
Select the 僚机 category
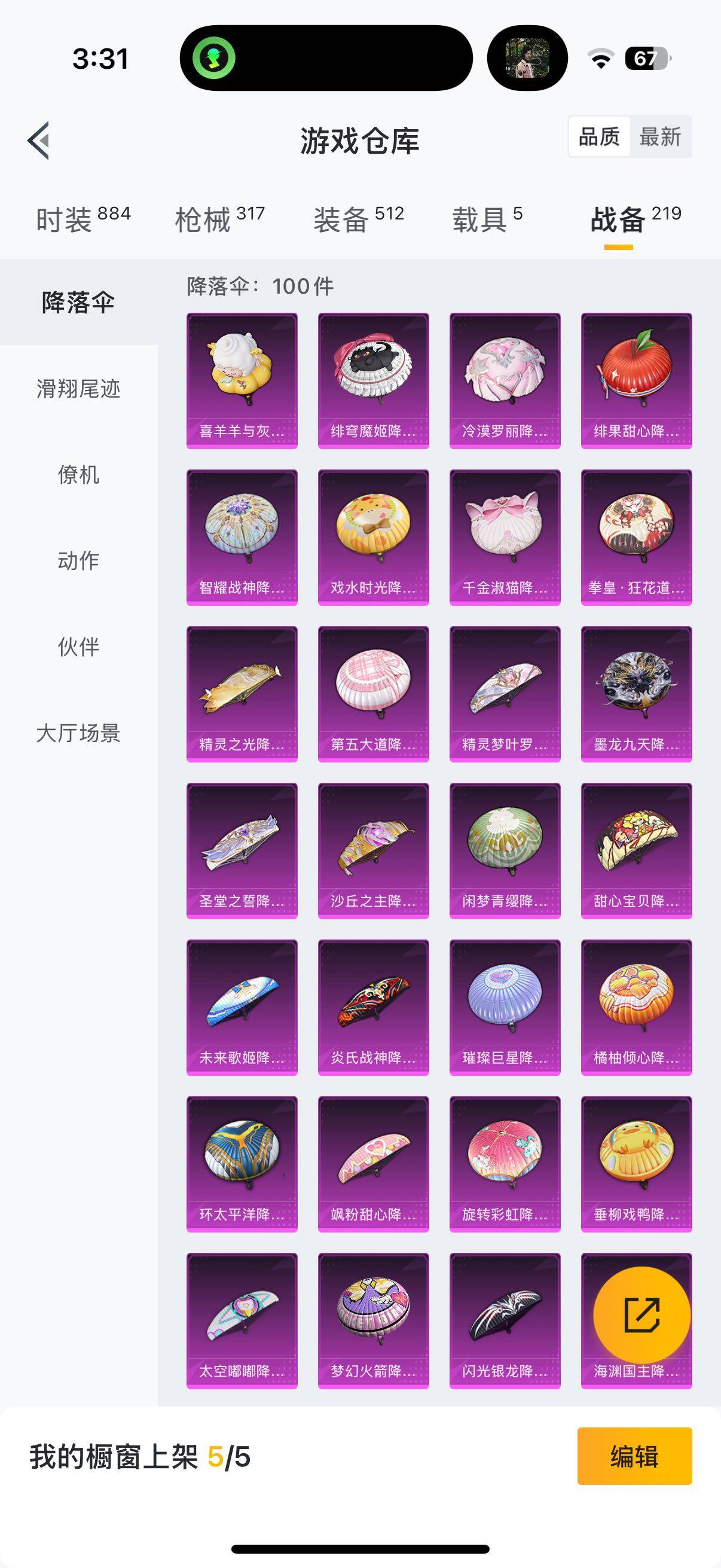click(78, 475)
